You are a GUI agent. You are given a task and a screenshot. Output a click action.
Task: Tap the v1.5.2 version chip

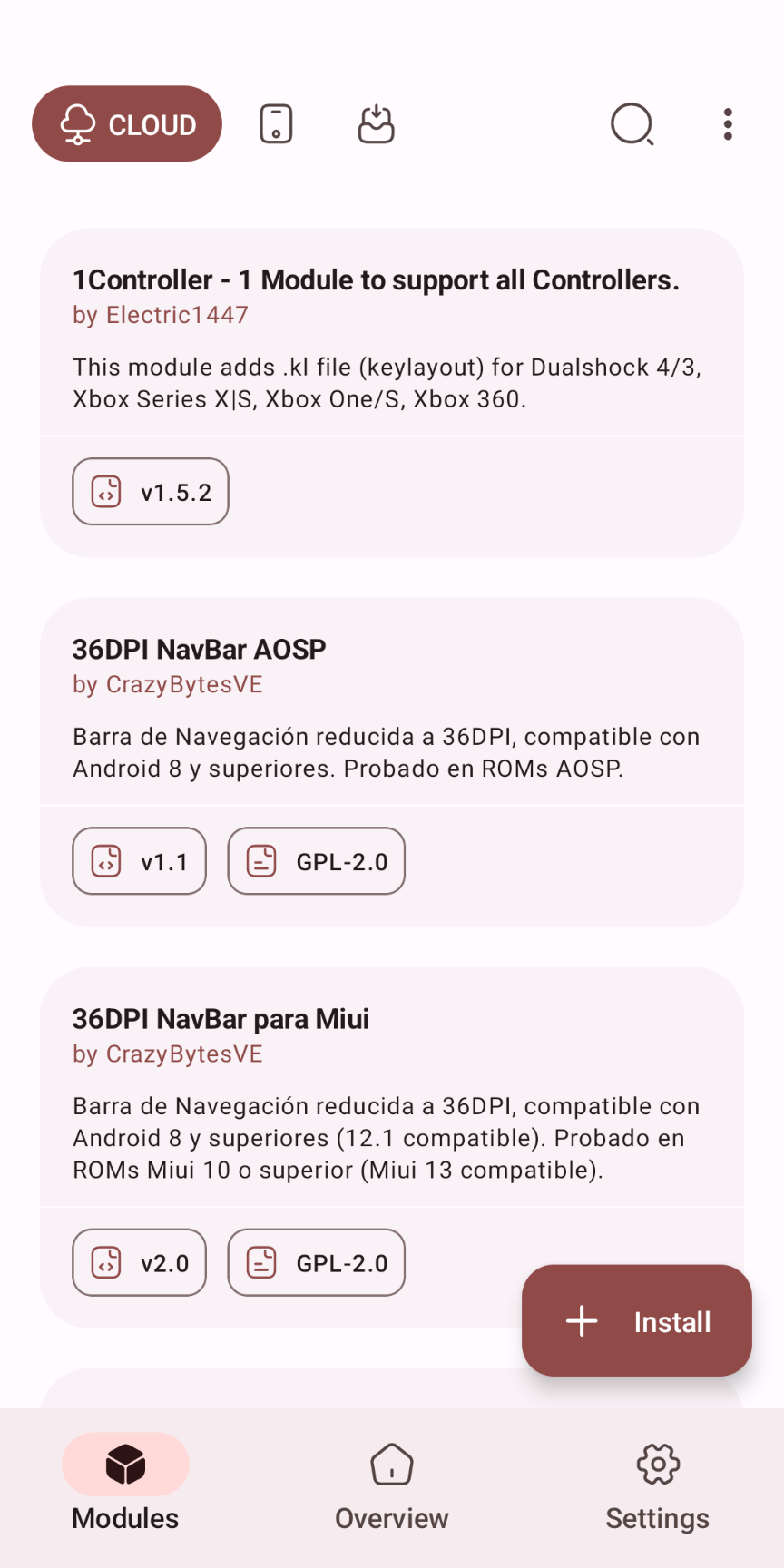coord(151,492)
